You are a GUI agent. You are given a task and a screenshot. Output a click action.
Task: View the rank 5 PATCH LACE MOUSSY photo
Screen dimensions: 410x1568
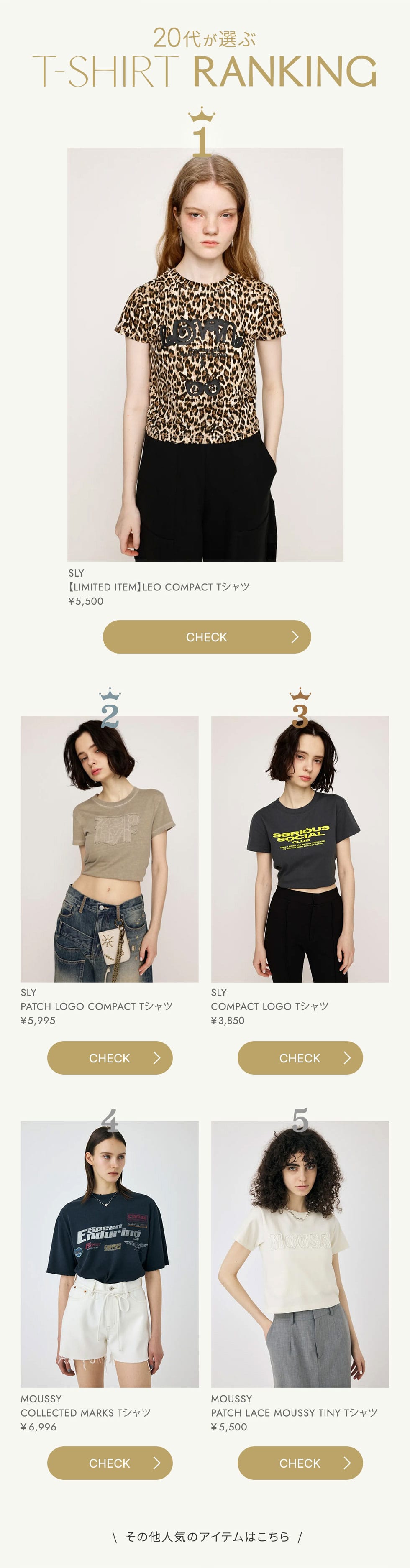(300, 1254)
